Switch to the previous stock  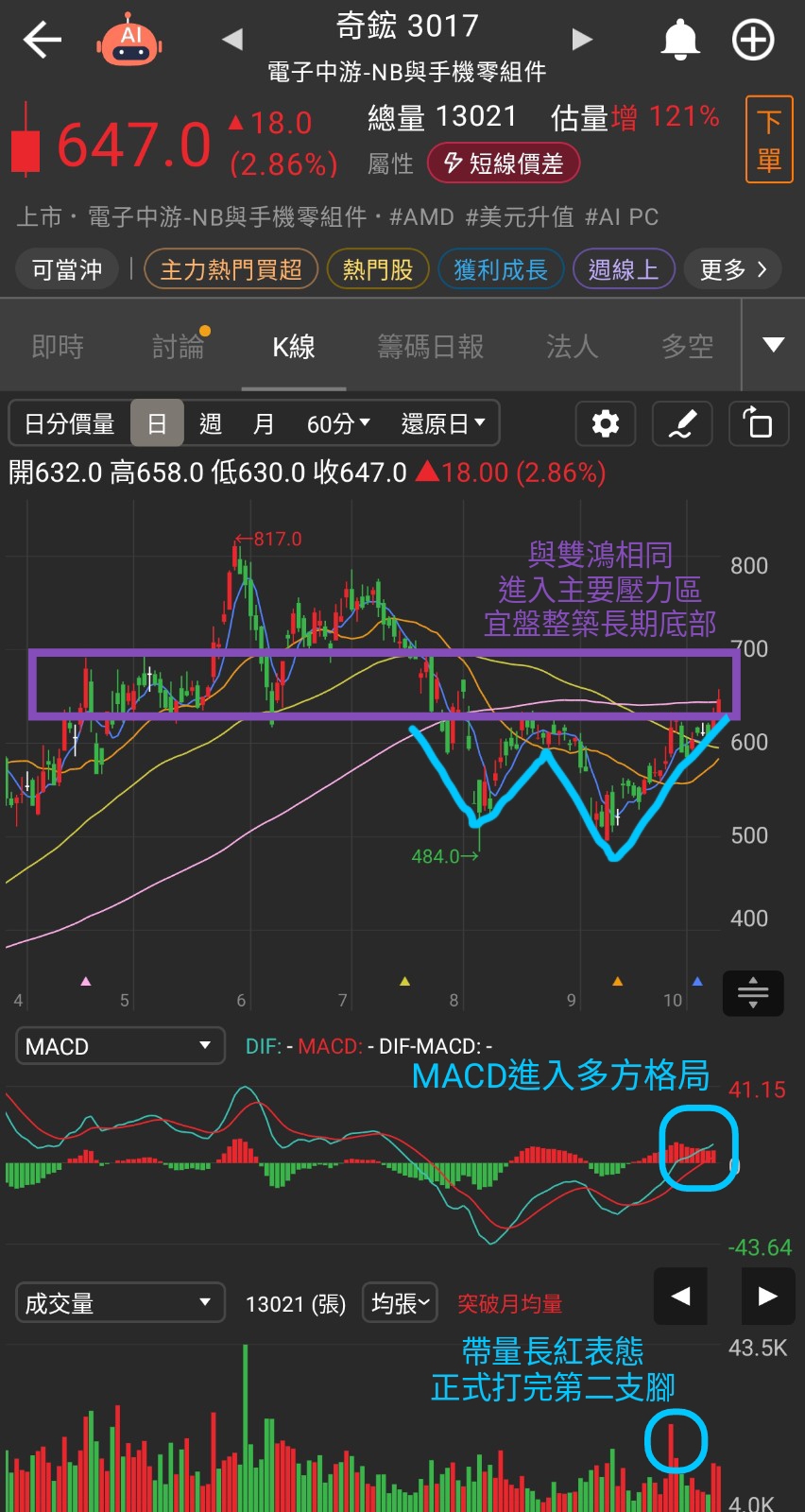coord(232,40)
